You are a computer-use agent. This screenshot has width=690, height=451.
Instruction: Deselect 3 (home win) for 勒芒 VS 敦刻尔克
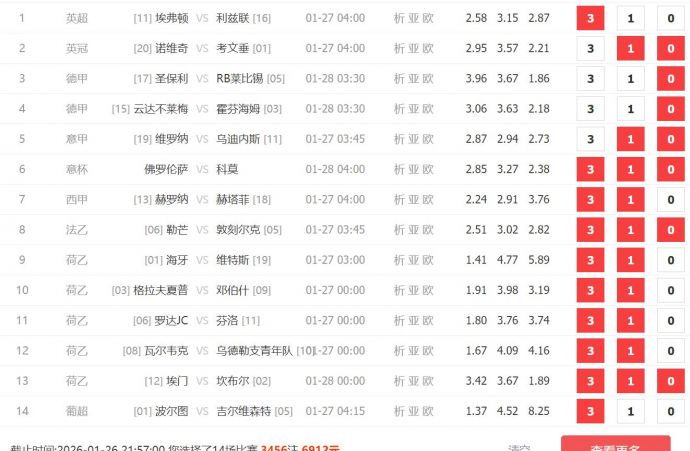[x=590, y=230]
